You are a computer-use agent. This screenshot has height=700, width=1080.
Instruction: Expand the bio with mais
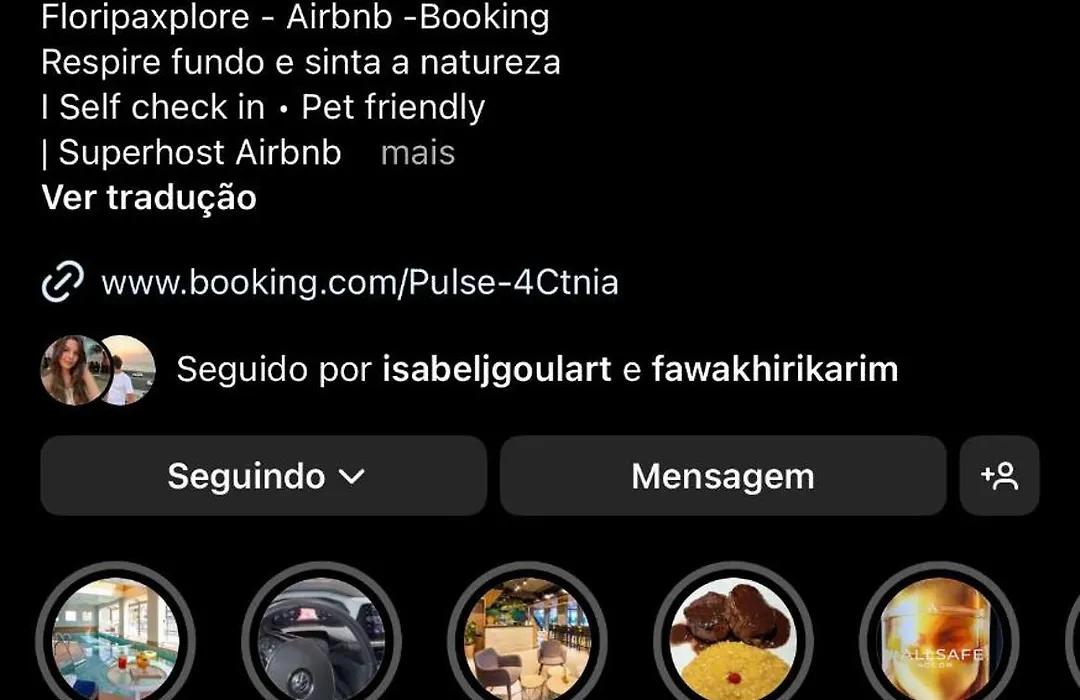tap(418, 153)
